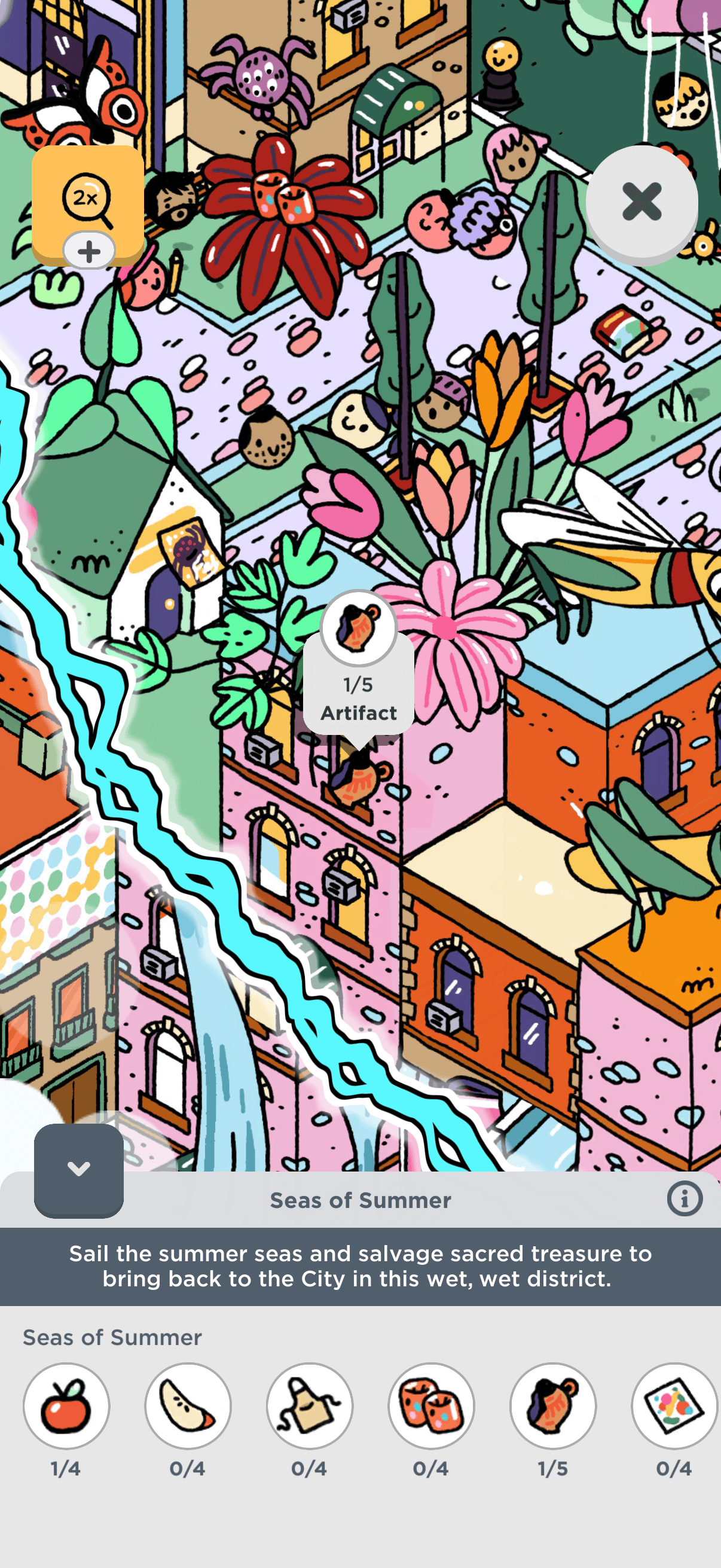Select the orange cups item 0/4
Screen dimensions: 721x1568
point(432,1406)
